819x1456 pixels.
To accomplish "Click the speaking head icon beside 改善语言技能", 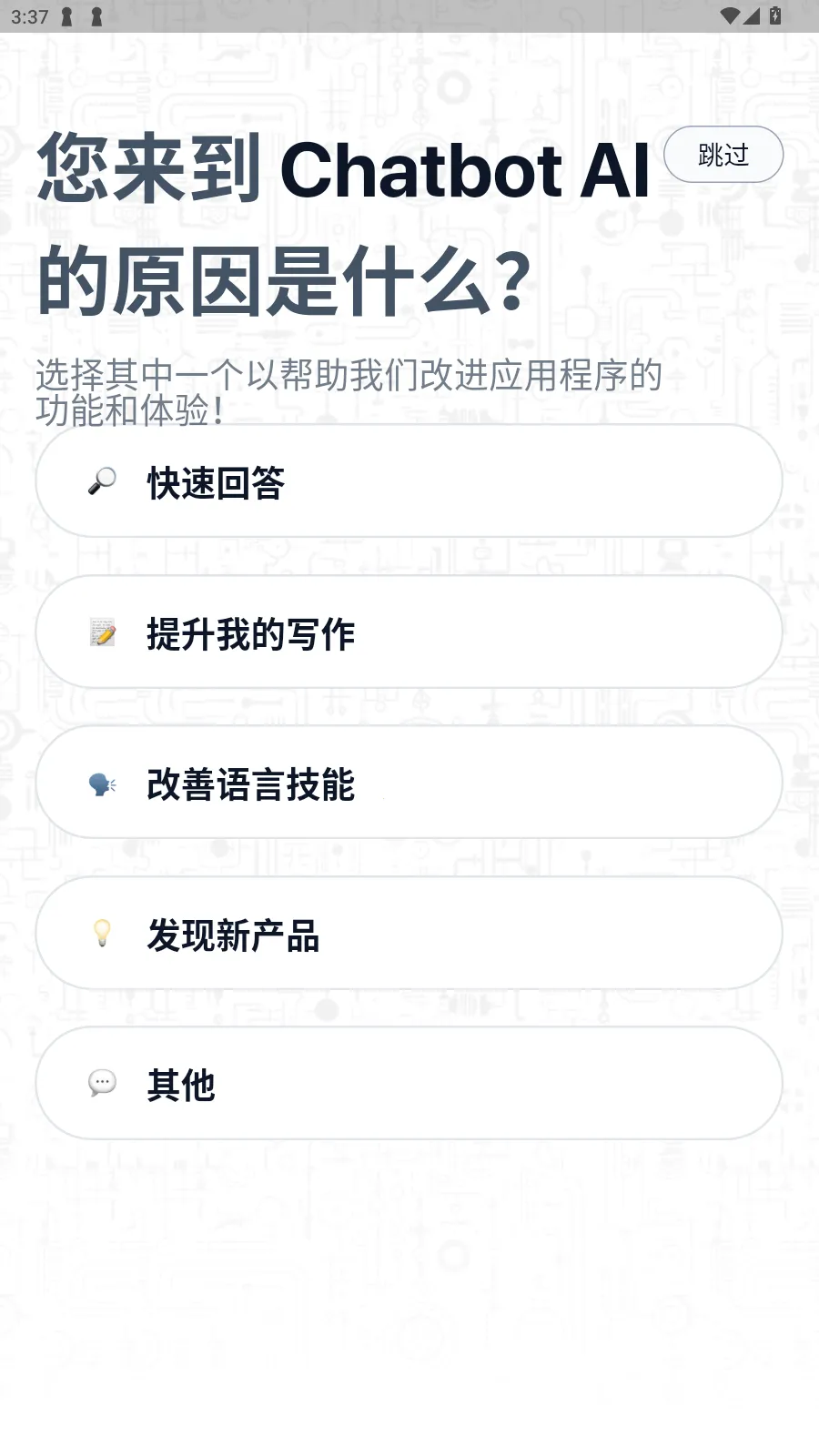I will (102, 783).
